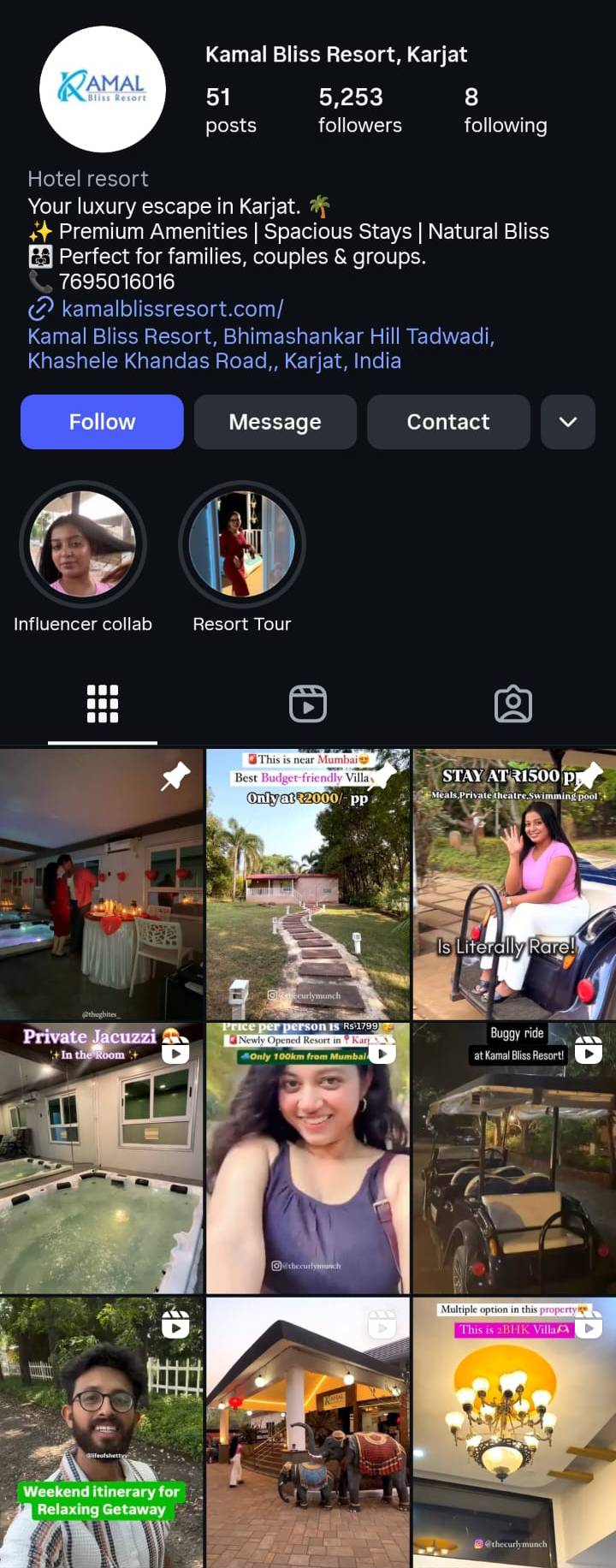Open the Contact options
Viewport: 616px width, 1568px height.
pyautogui.click(x=447, y=422)
